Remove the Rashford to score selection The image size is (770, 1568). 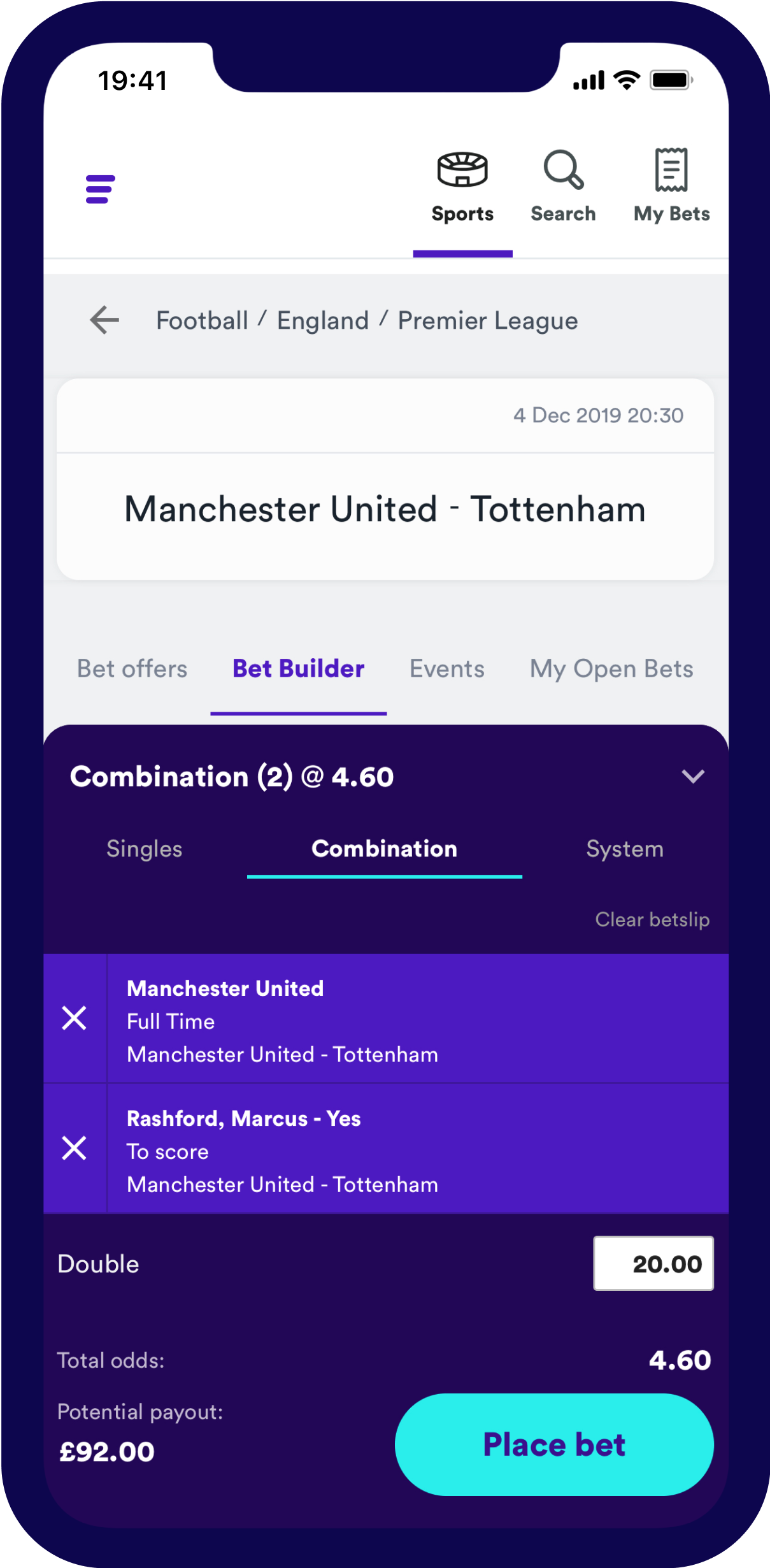[x=75, y=1148]
